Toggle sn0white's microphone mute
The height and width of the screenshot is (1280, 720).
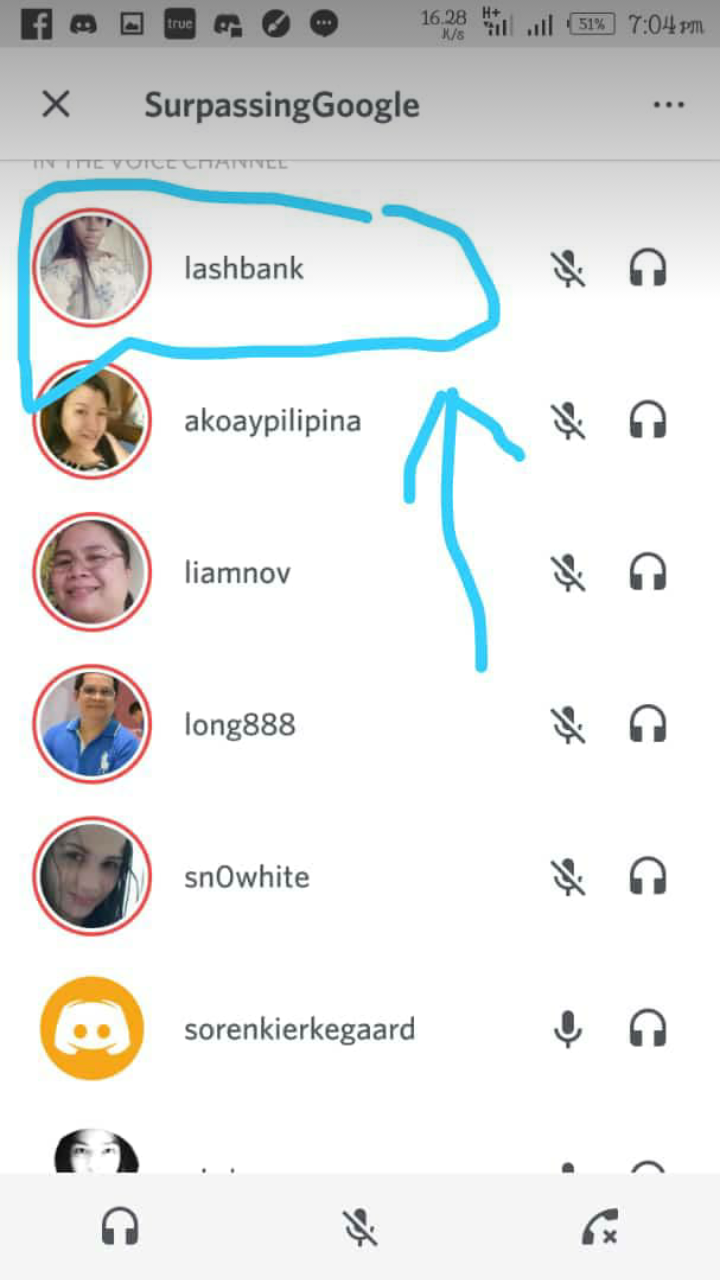pyautogui.click(x=569, y=876)
